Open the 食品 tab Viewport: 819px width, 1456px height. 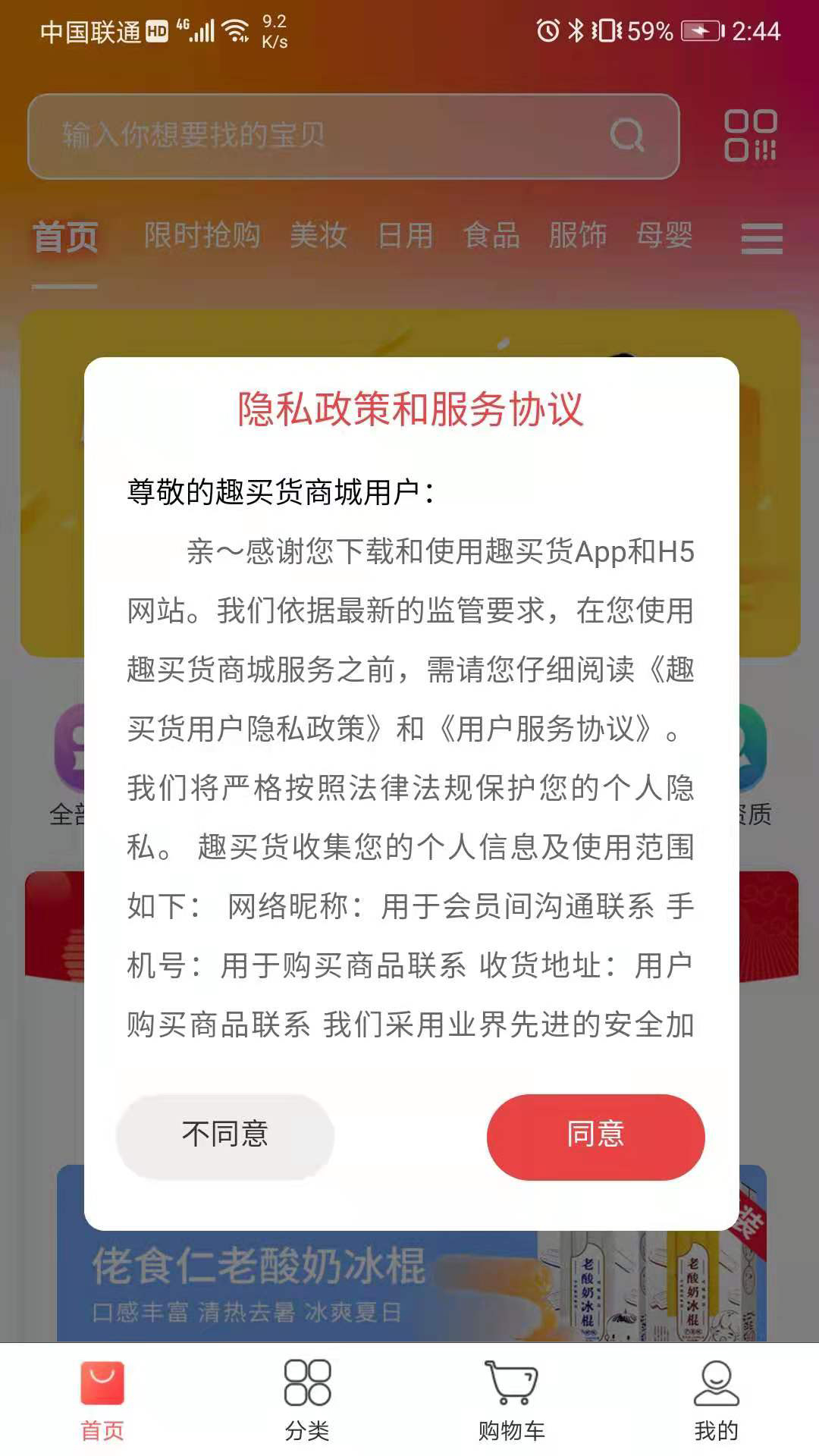pos(490,237)
